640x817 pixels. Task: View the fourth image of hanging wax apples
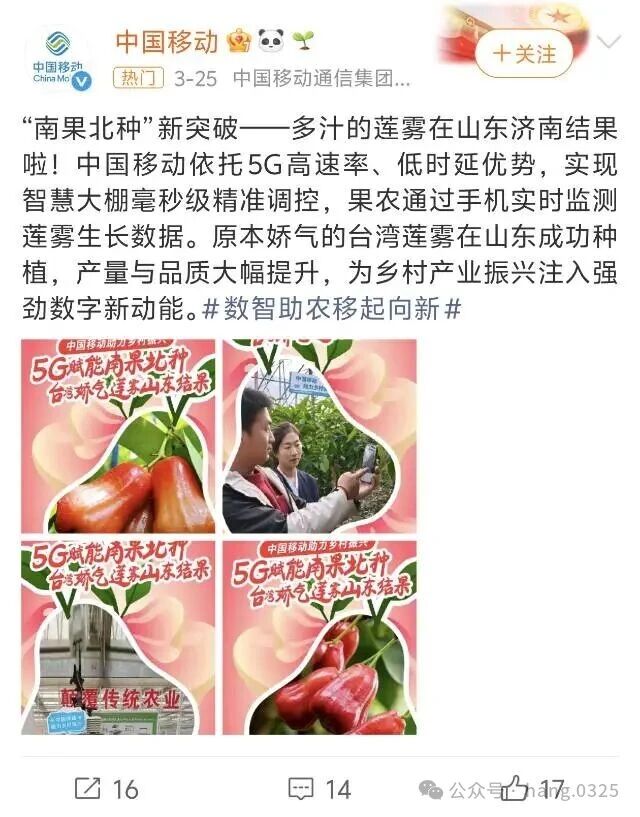319,638
